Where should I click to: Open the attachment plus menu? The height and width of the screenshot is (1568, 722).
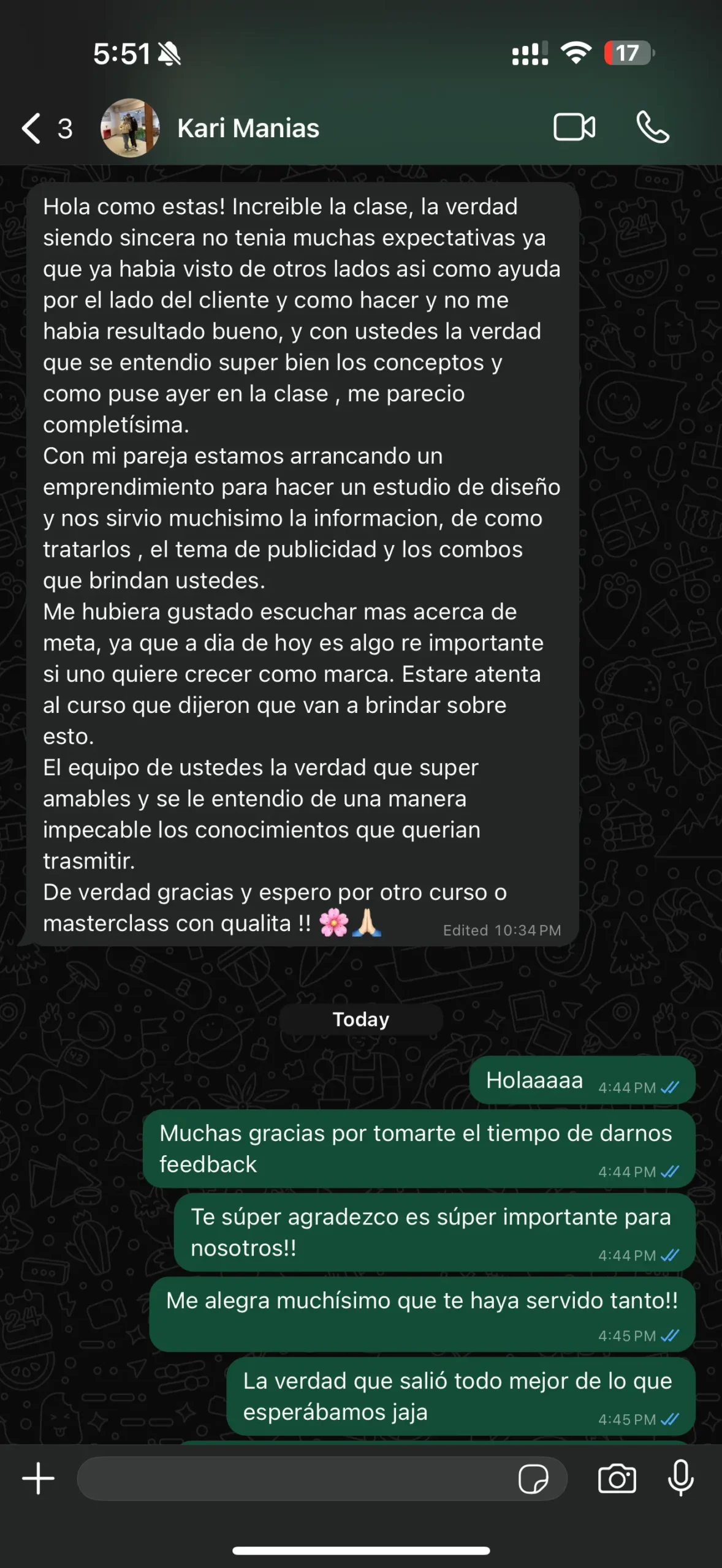[x=38, y=1479]
